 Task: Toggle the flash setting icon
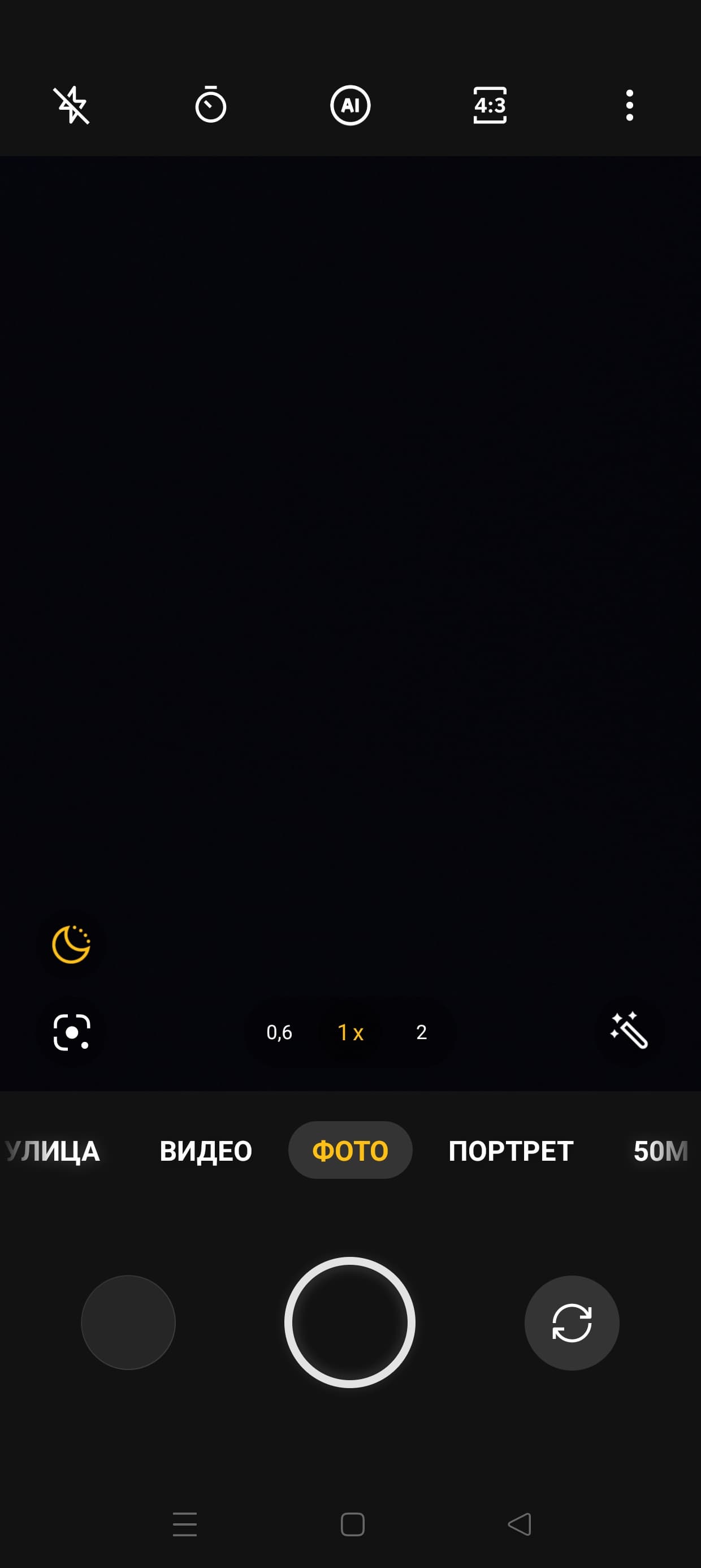71,105
